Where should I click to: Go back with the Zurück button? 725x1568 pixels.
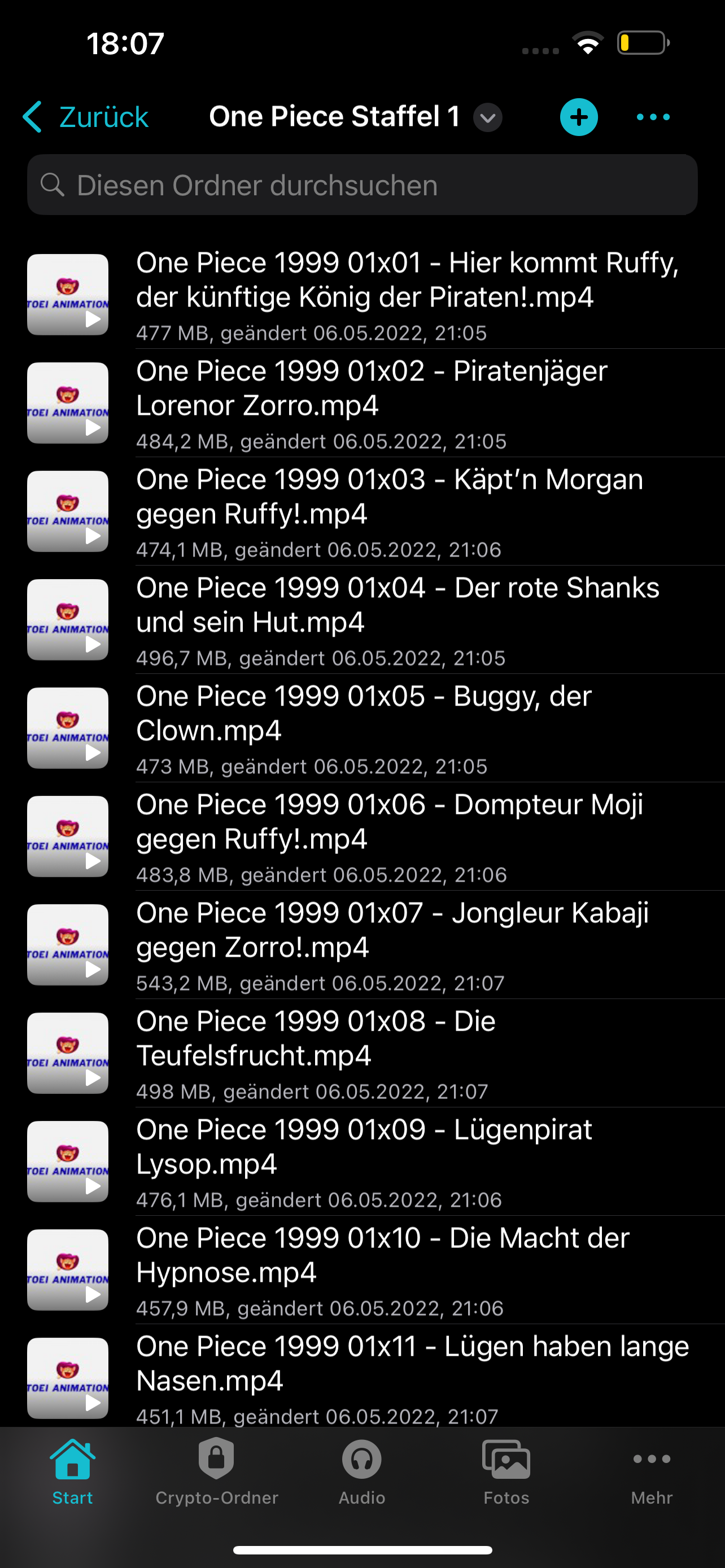(86, 117)
